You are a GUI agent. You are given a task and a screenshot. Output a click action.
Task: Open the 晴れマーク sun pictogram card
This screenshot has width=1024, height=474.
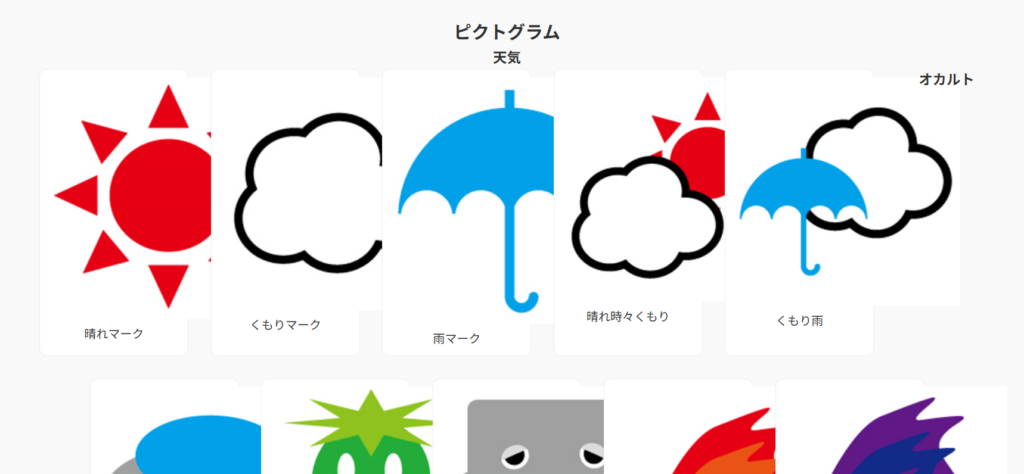pos(114,212)
